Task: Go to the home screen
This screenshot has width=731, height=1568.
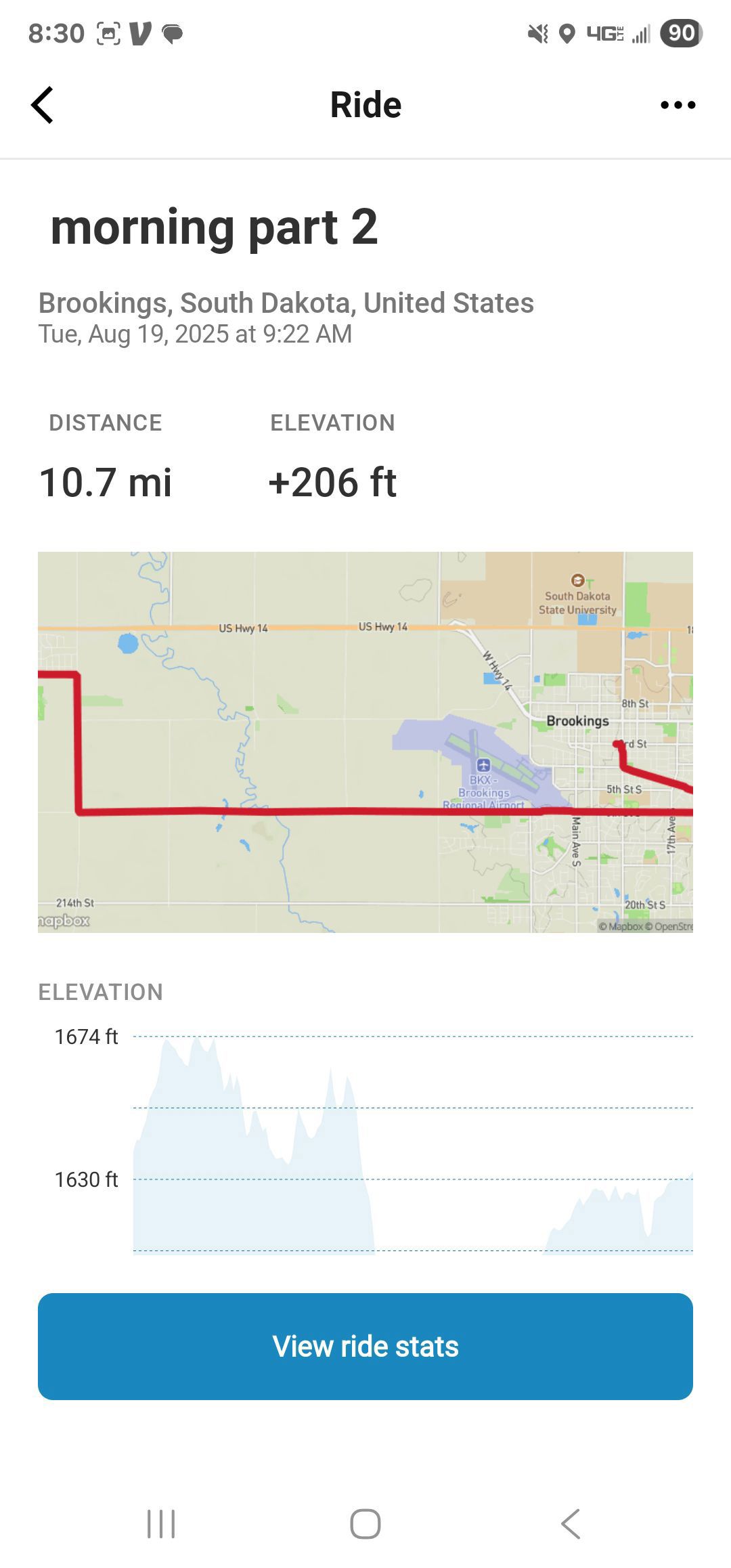Action: click(x=365, y=1524)
